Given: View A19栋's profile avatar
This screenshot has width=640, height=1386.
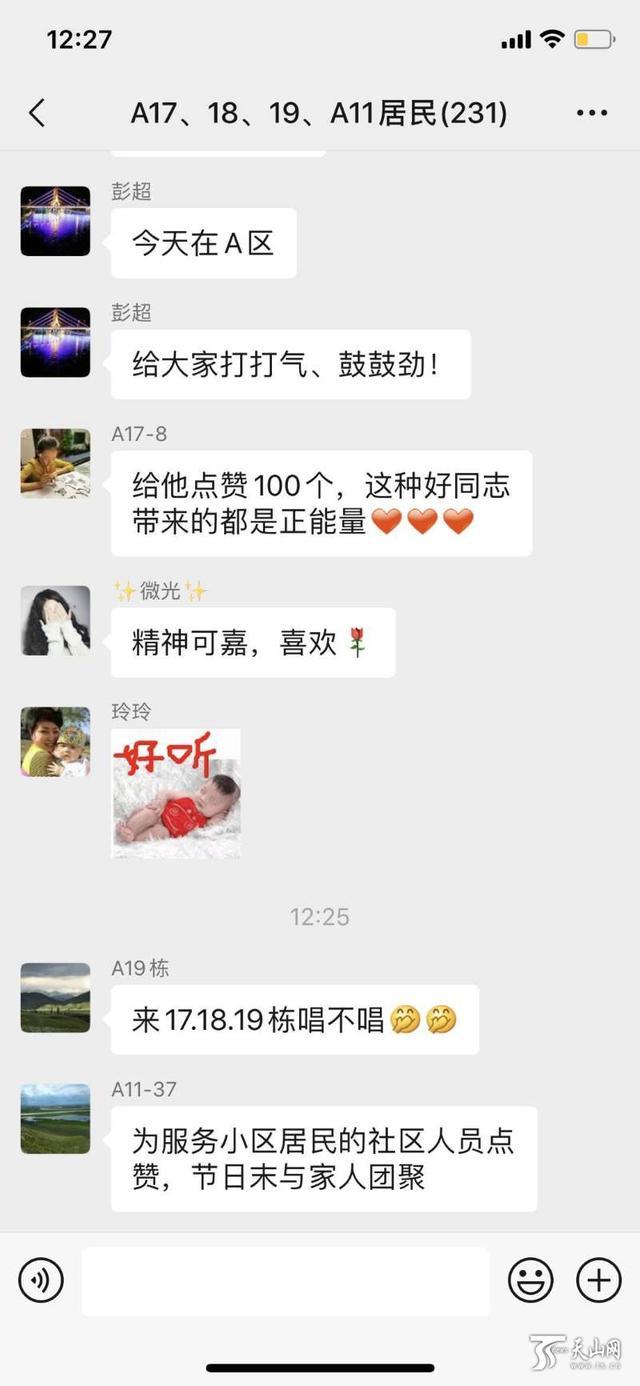Looking at the screenshot, I should 55,998.
